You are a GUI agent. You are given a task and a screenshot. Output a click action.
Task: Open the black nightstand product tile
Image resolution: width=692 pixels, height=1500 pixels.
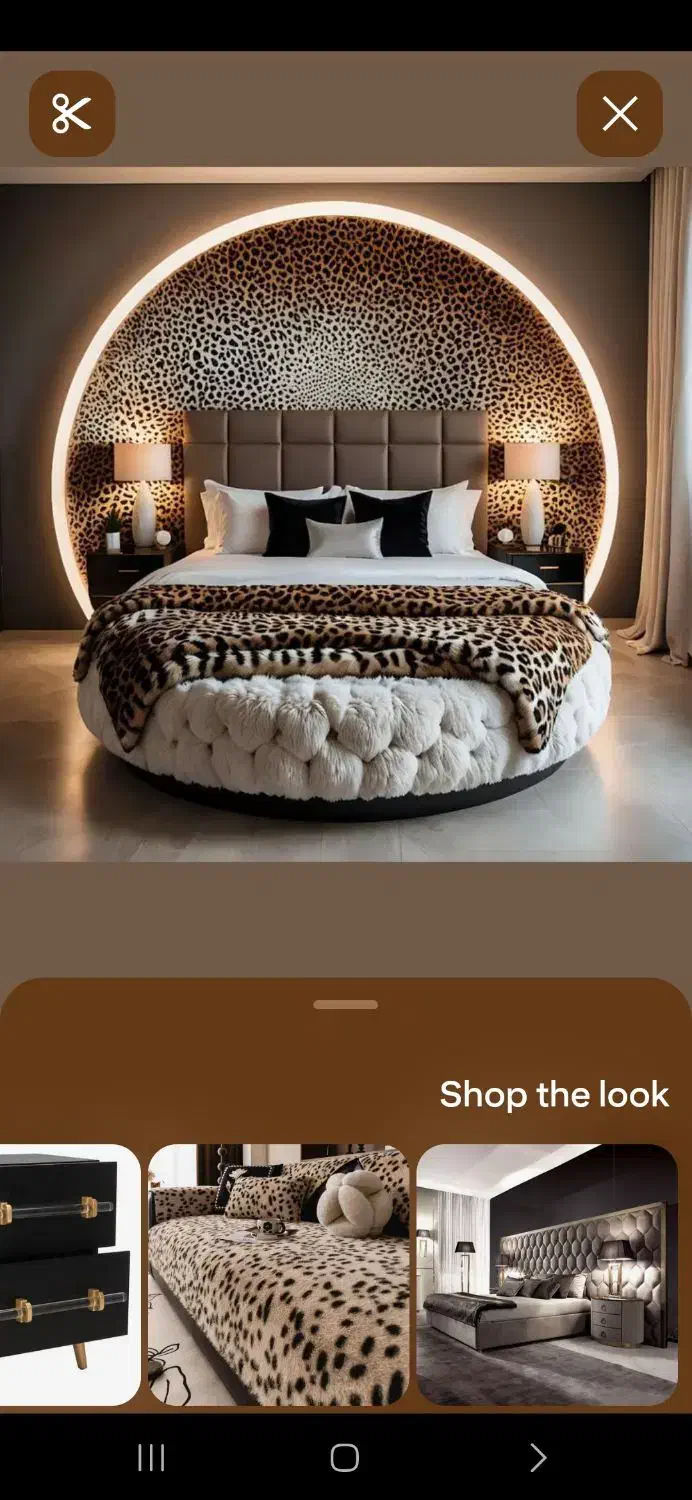pyautogui.click(x=69, y=1275)
